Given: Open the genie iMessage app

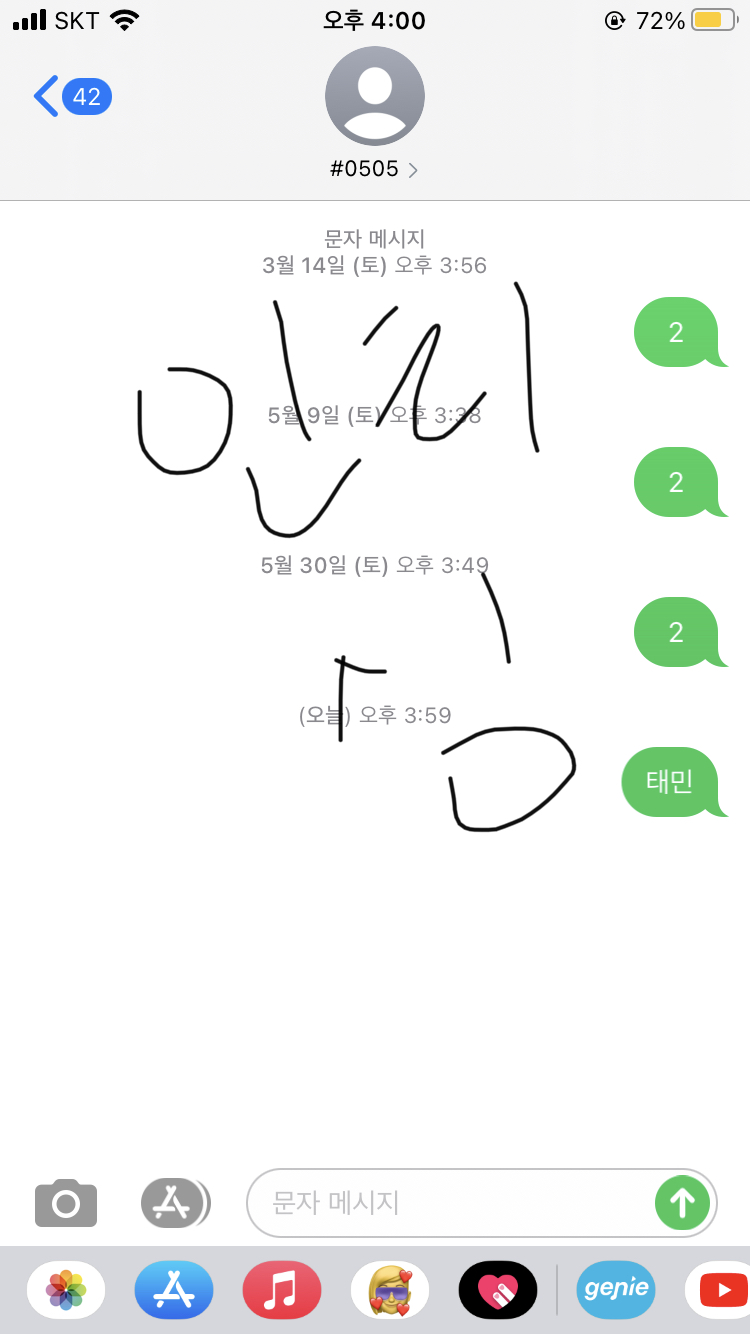Looking at the screenshot, I should click(x=614, y=1290).
